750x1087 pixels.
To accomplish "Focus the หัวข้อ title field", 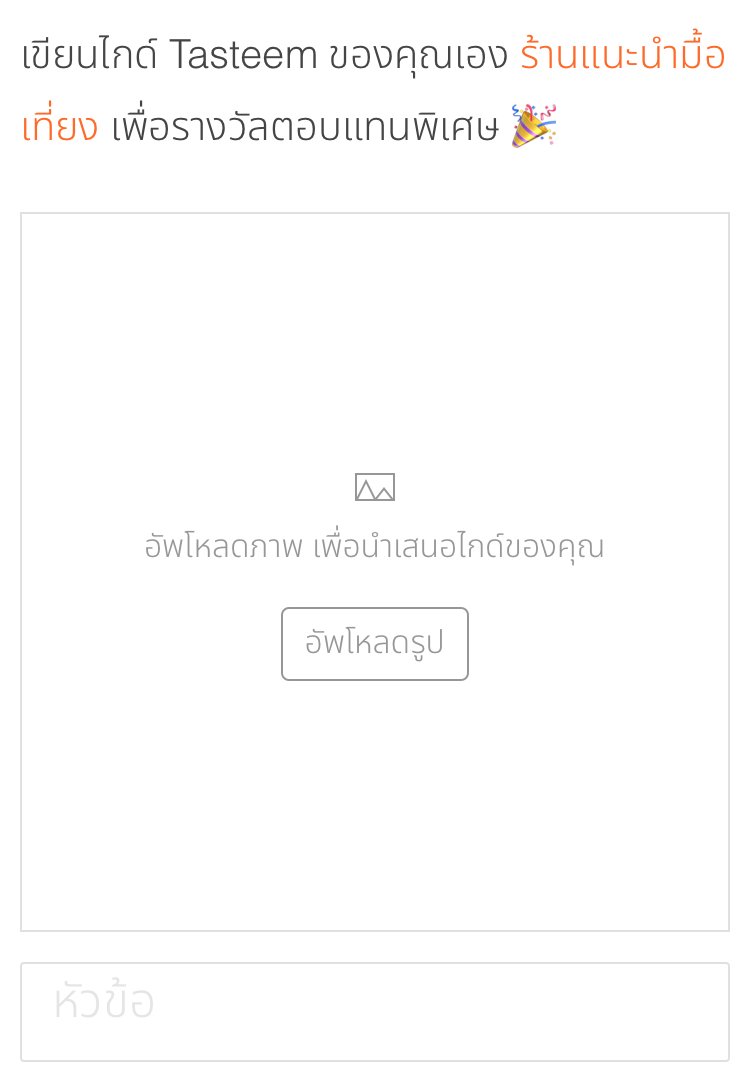I will click(x=374, y=1010).
